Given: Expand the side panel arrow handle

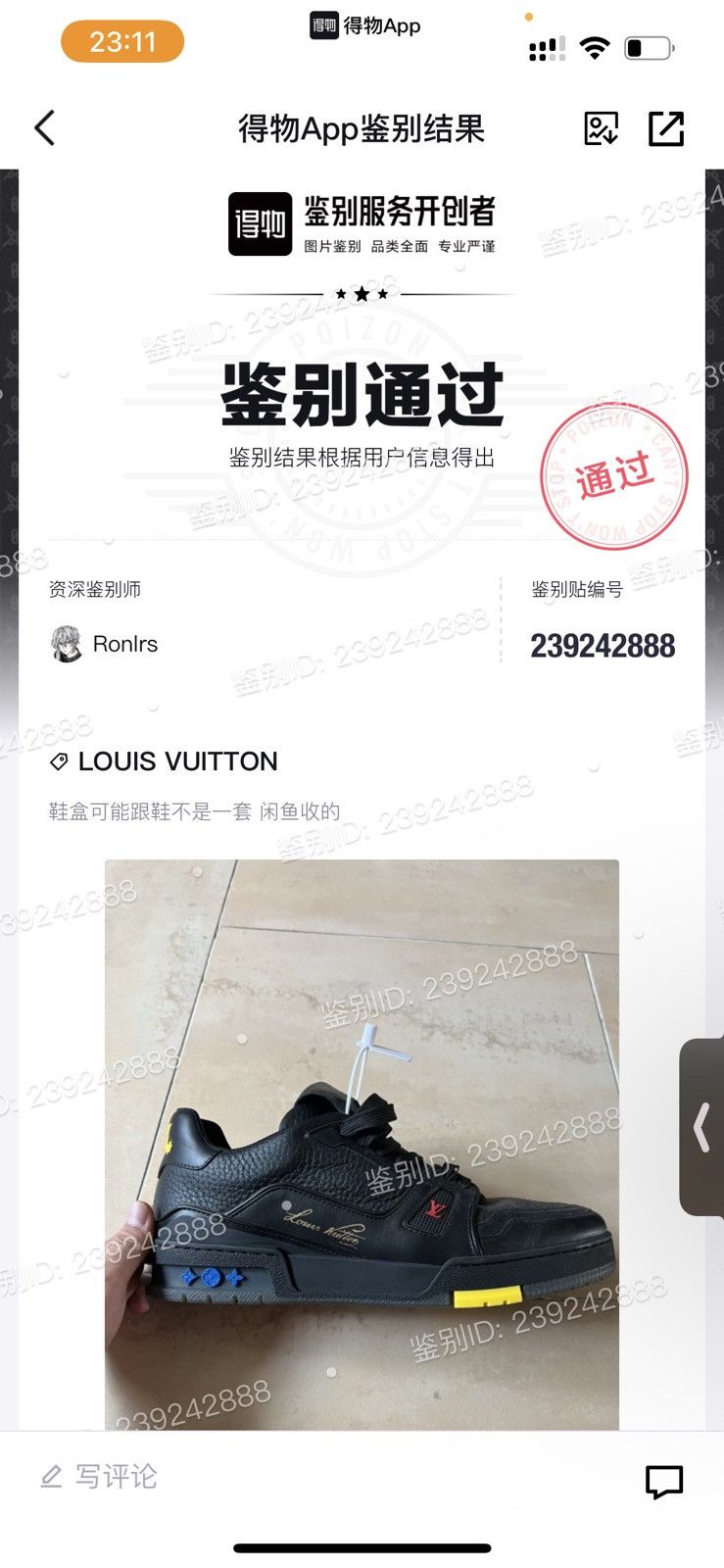Looking at the screenshot, I should pyautogui.click(x=701, y=1127).
